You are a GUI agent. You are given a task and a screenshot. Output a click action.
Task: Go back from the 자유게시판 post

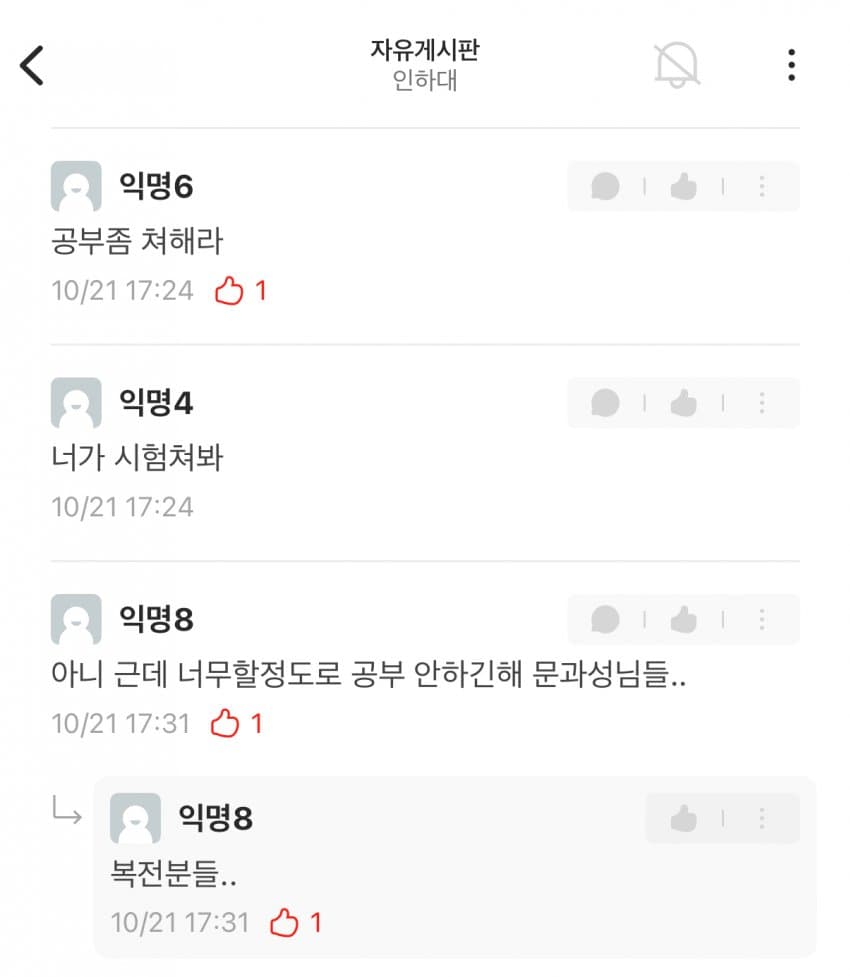[32, 66]
